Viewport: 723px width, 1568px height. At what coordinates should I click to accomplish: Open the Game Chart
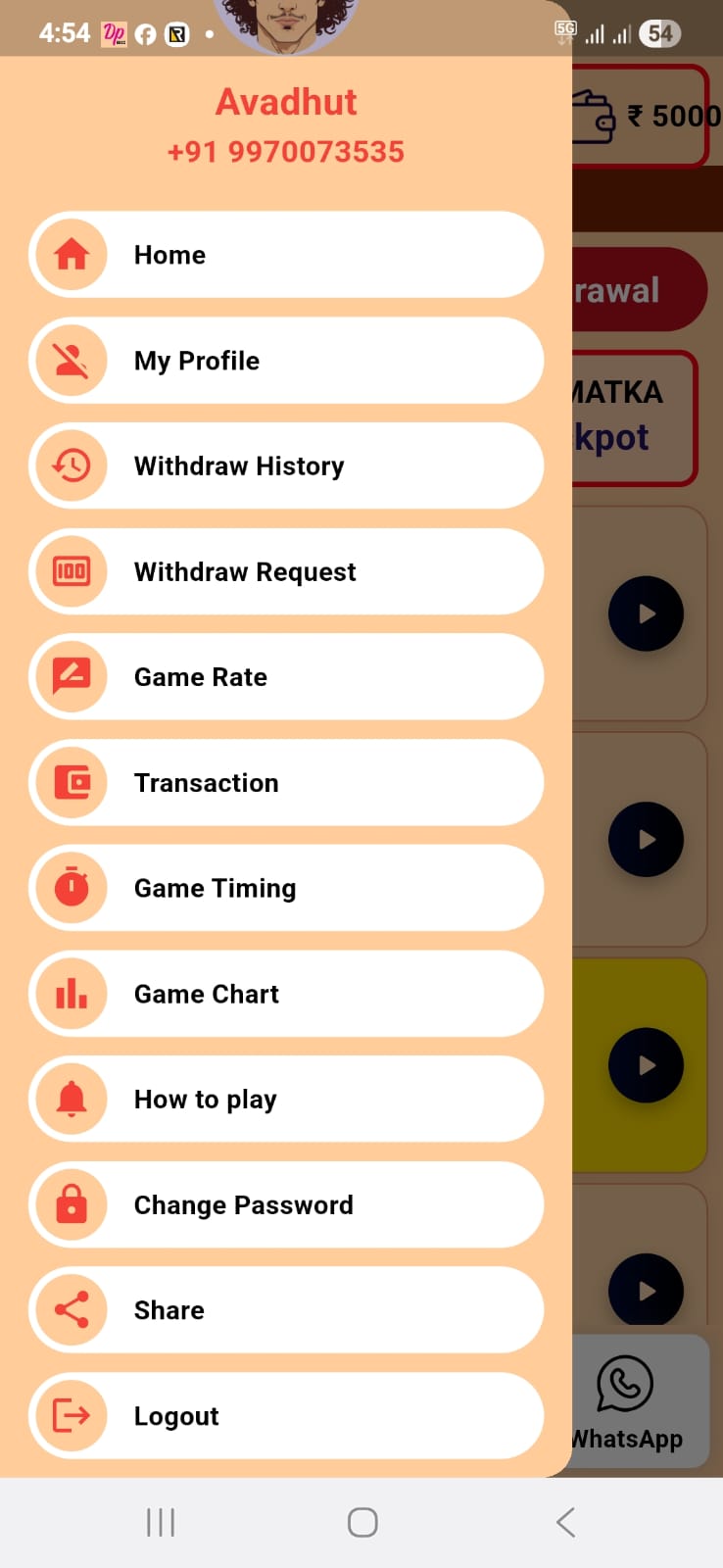[286, 994]
